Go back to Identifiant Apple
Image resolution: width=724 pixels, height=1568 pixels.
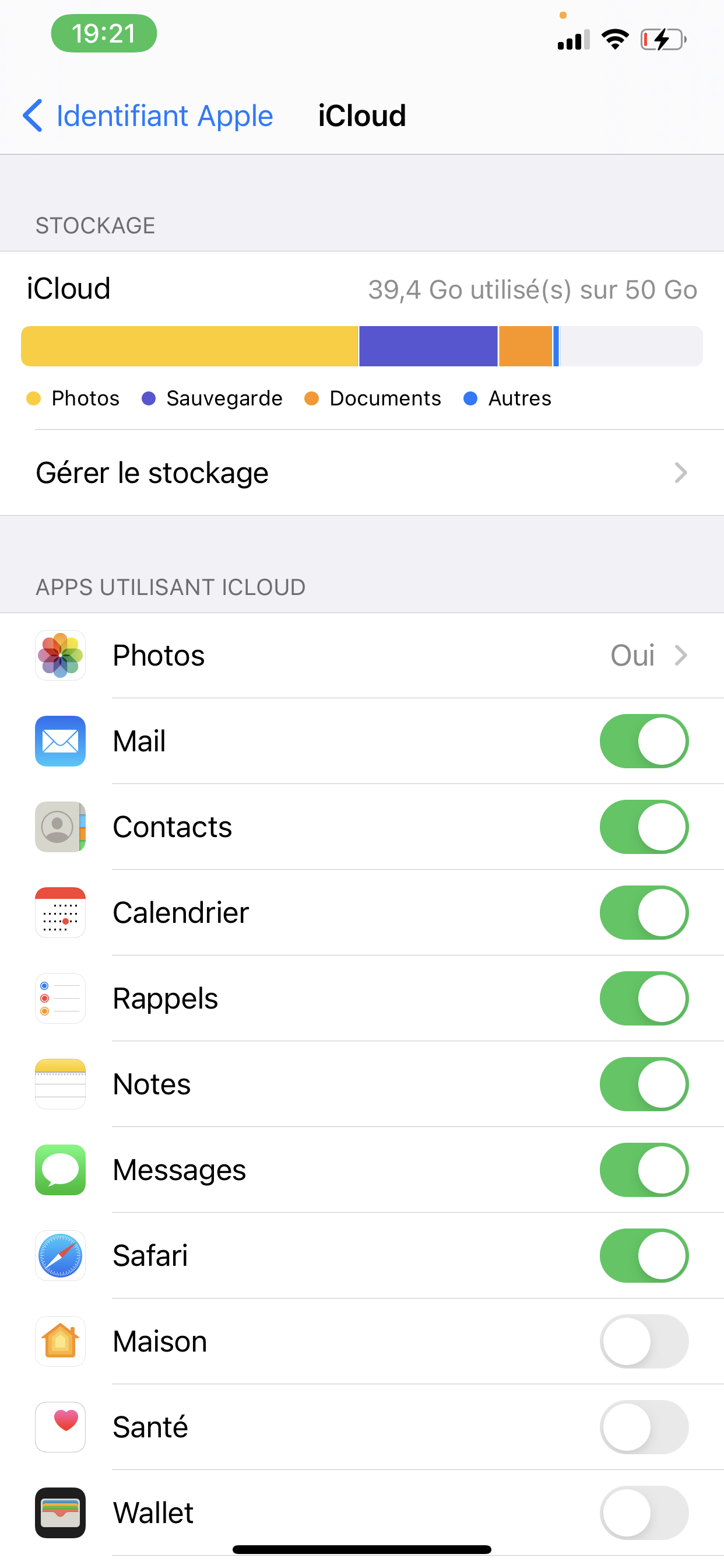(148, 116)
